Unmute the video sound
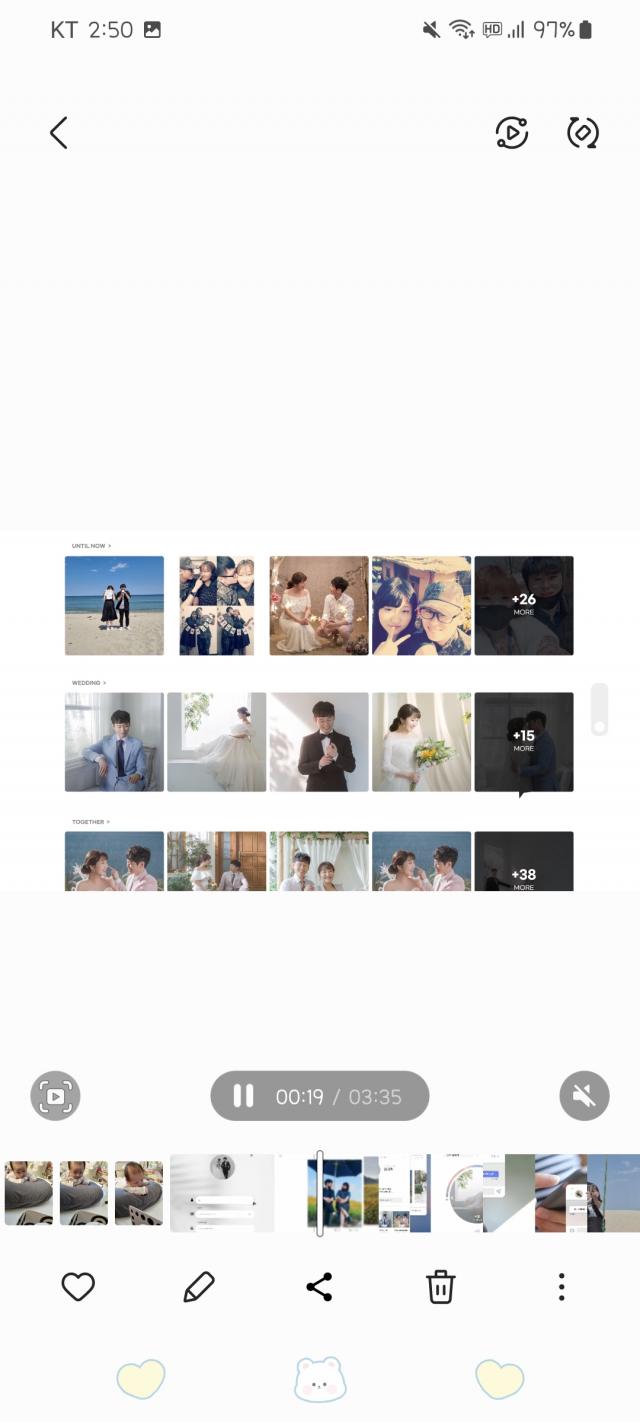Image resolution: width=640 pixels, height=1422 pixels. (584, 1096)
